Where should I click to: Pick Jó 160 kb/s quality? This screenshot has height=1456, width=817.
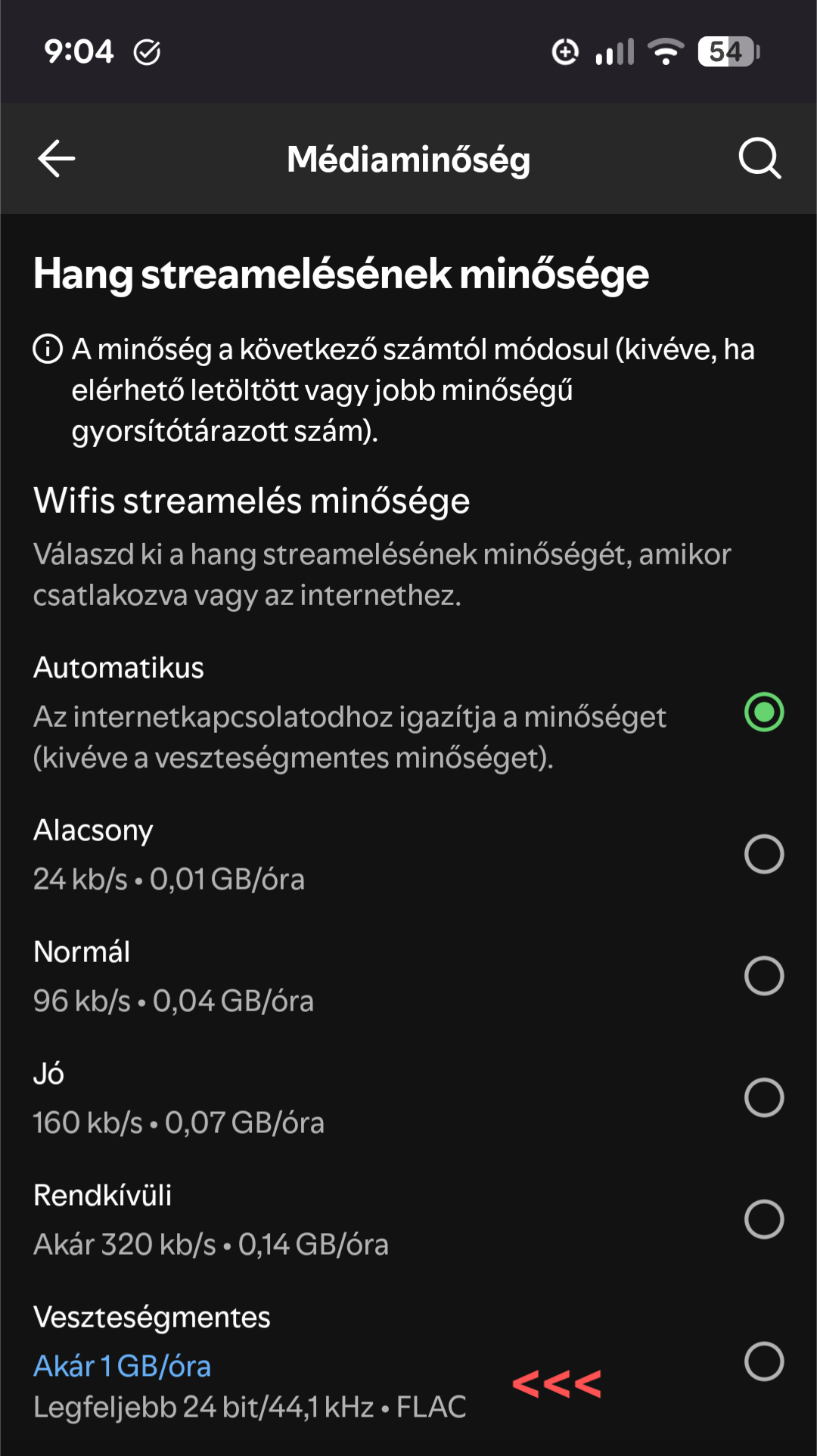764,1097
